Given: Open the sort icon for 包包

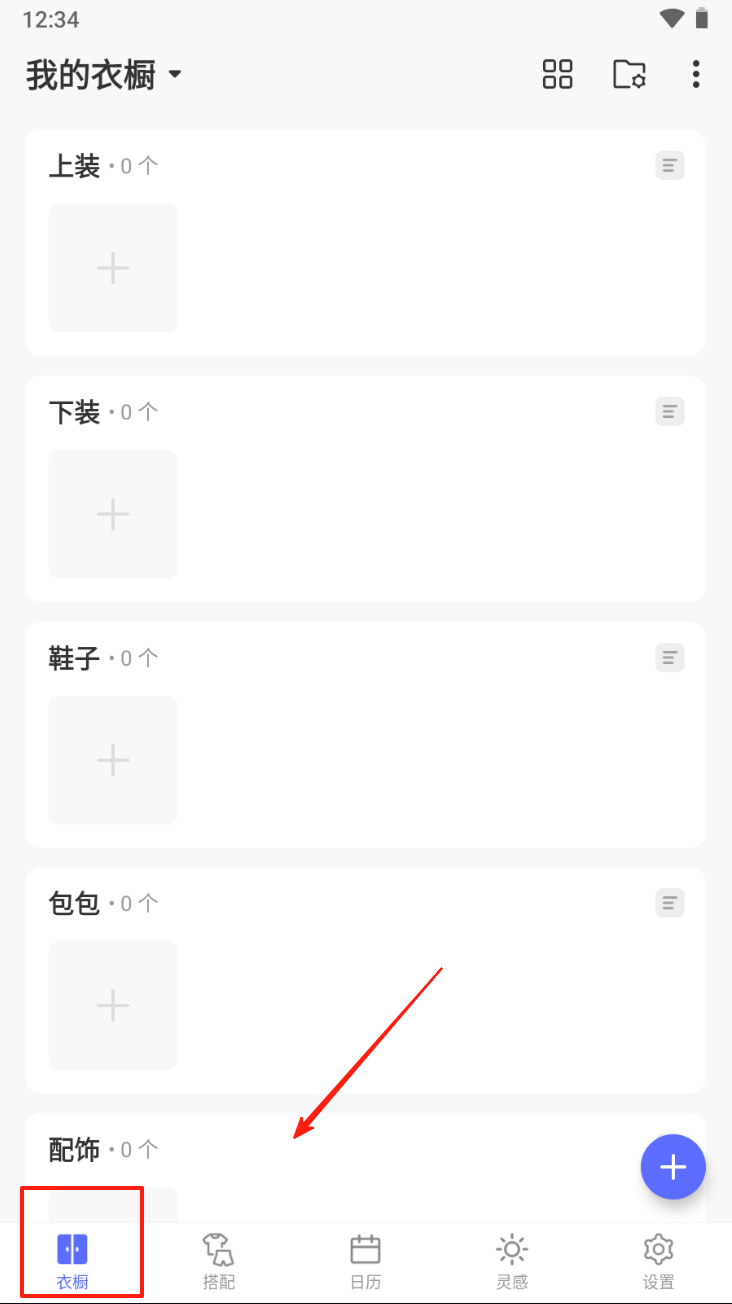Looking at the screenshot, I should click(x=670, y=903).
